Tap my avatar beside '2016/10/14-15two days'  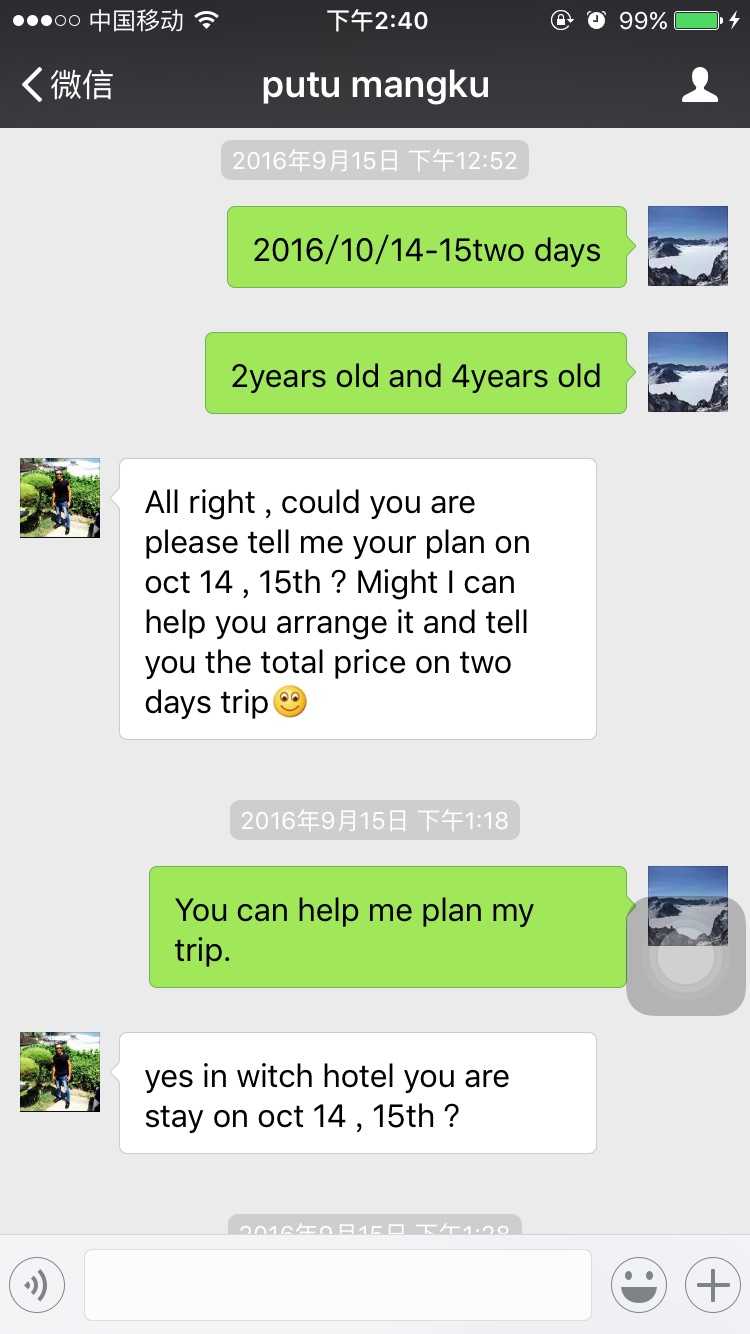pyautogui.click(x=688, y=246)
